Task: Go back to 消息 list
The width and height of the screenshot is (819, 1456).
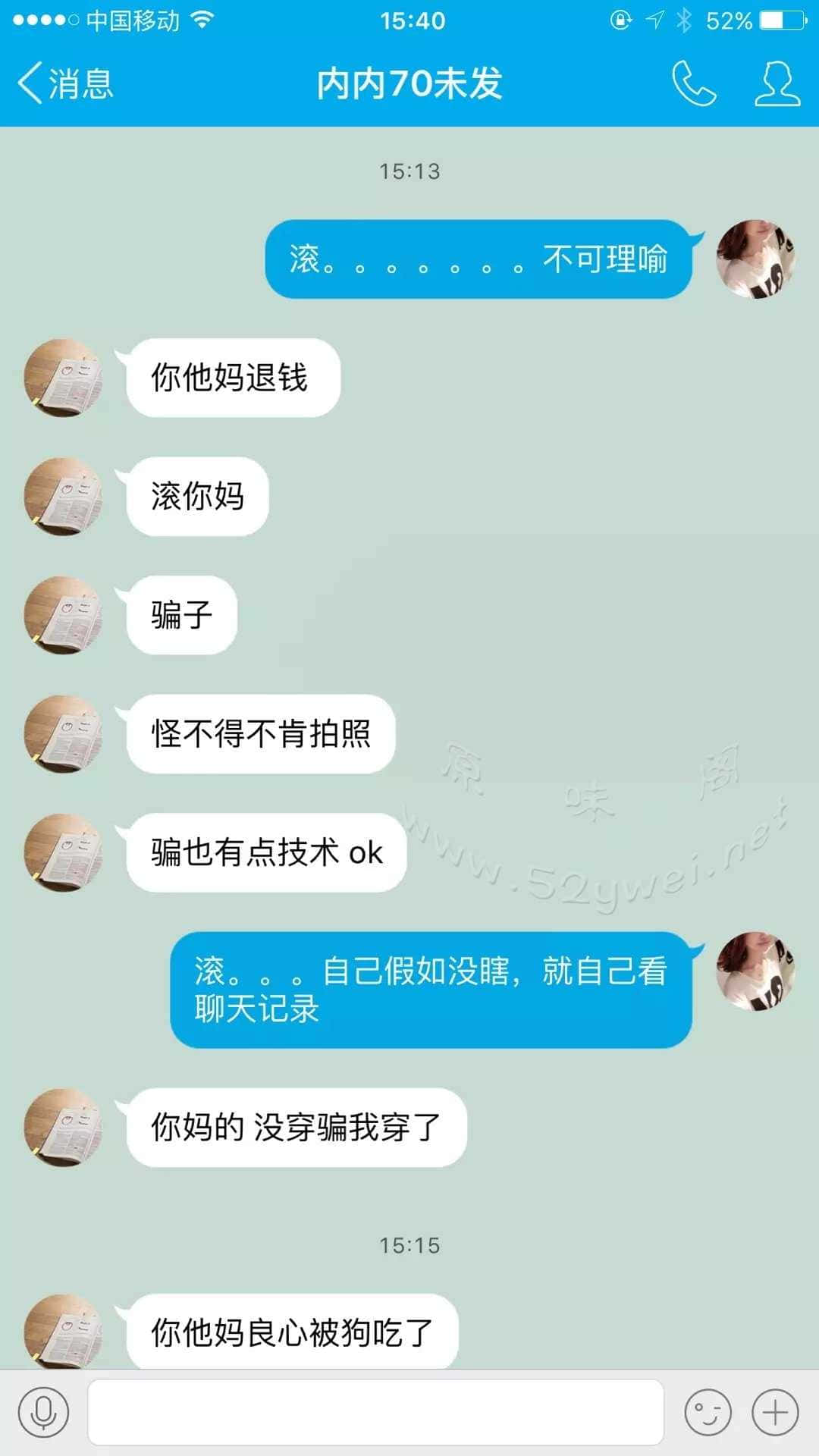Action: (x=65, y=83)
